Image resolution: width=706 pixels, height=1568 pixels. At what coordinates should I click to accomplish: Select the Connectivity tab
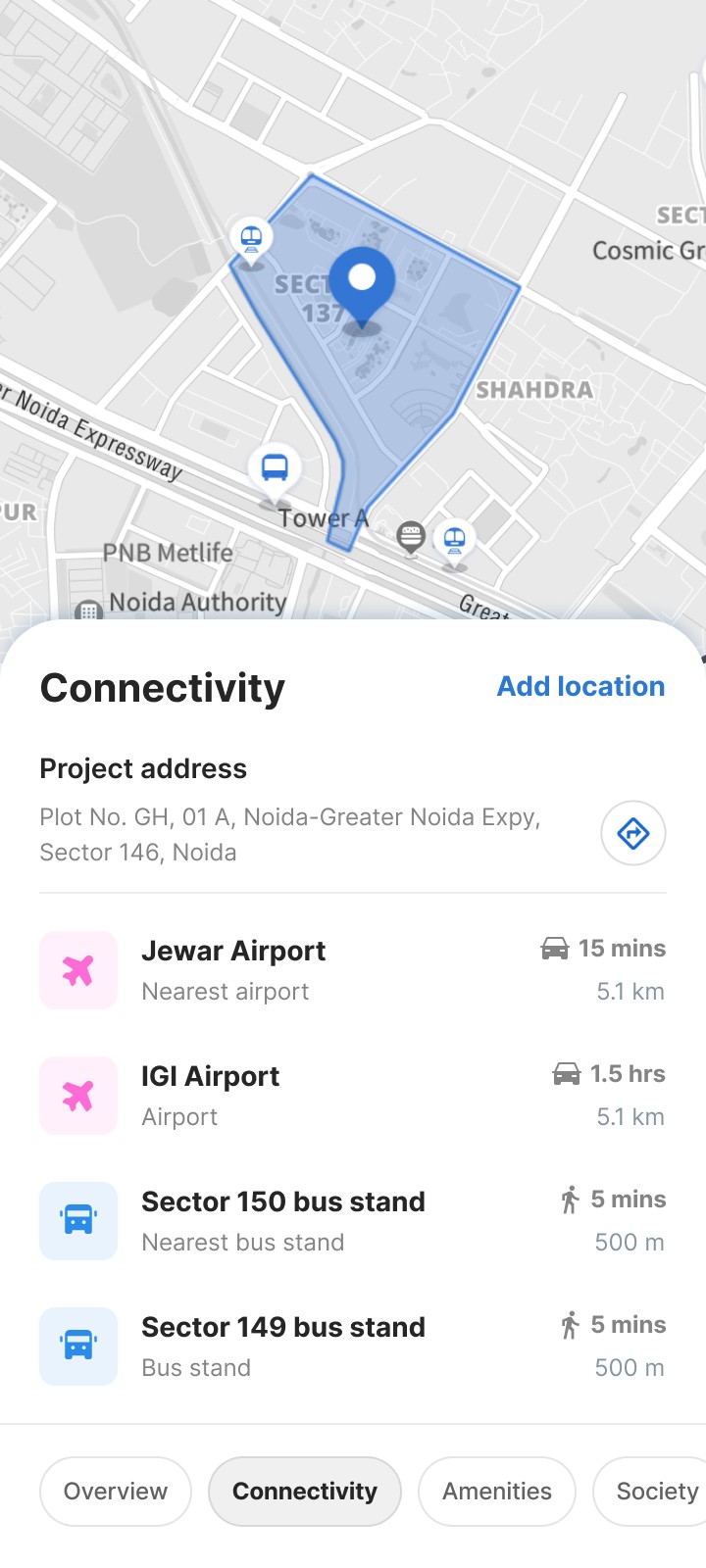304,1491
